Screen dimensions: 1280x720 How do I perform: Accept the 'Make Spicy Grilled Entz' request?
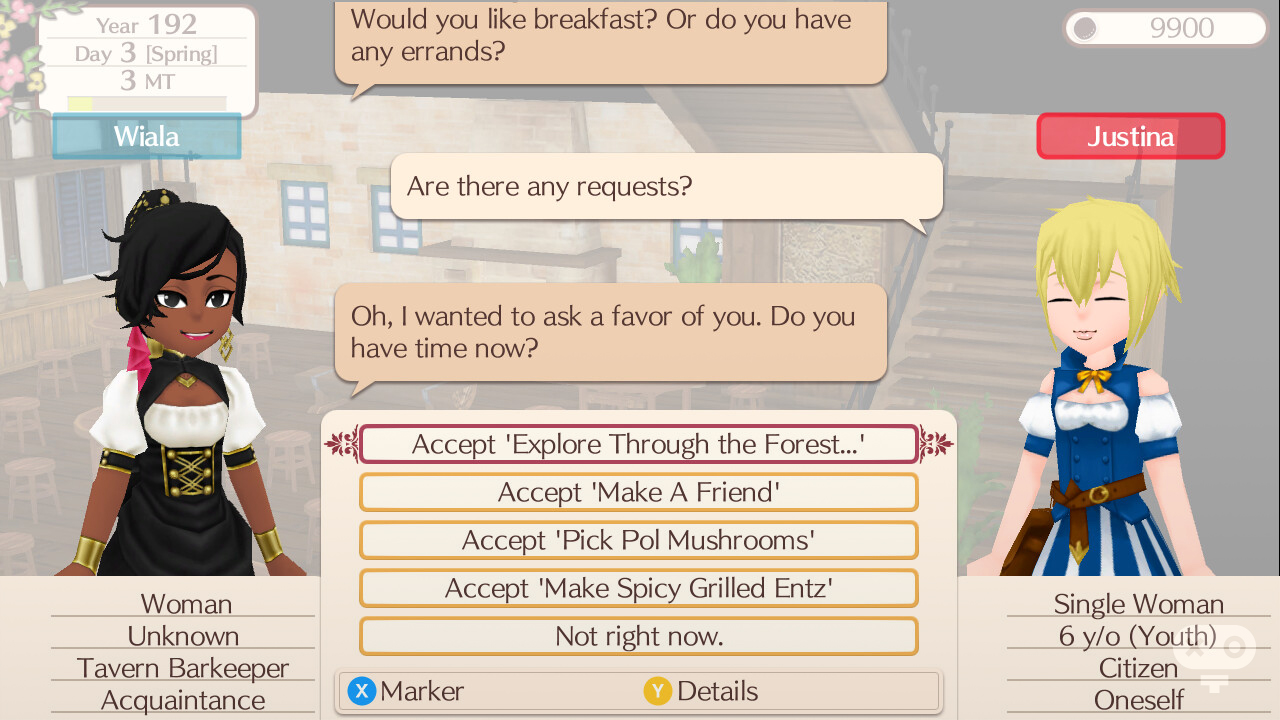(638, 588)
